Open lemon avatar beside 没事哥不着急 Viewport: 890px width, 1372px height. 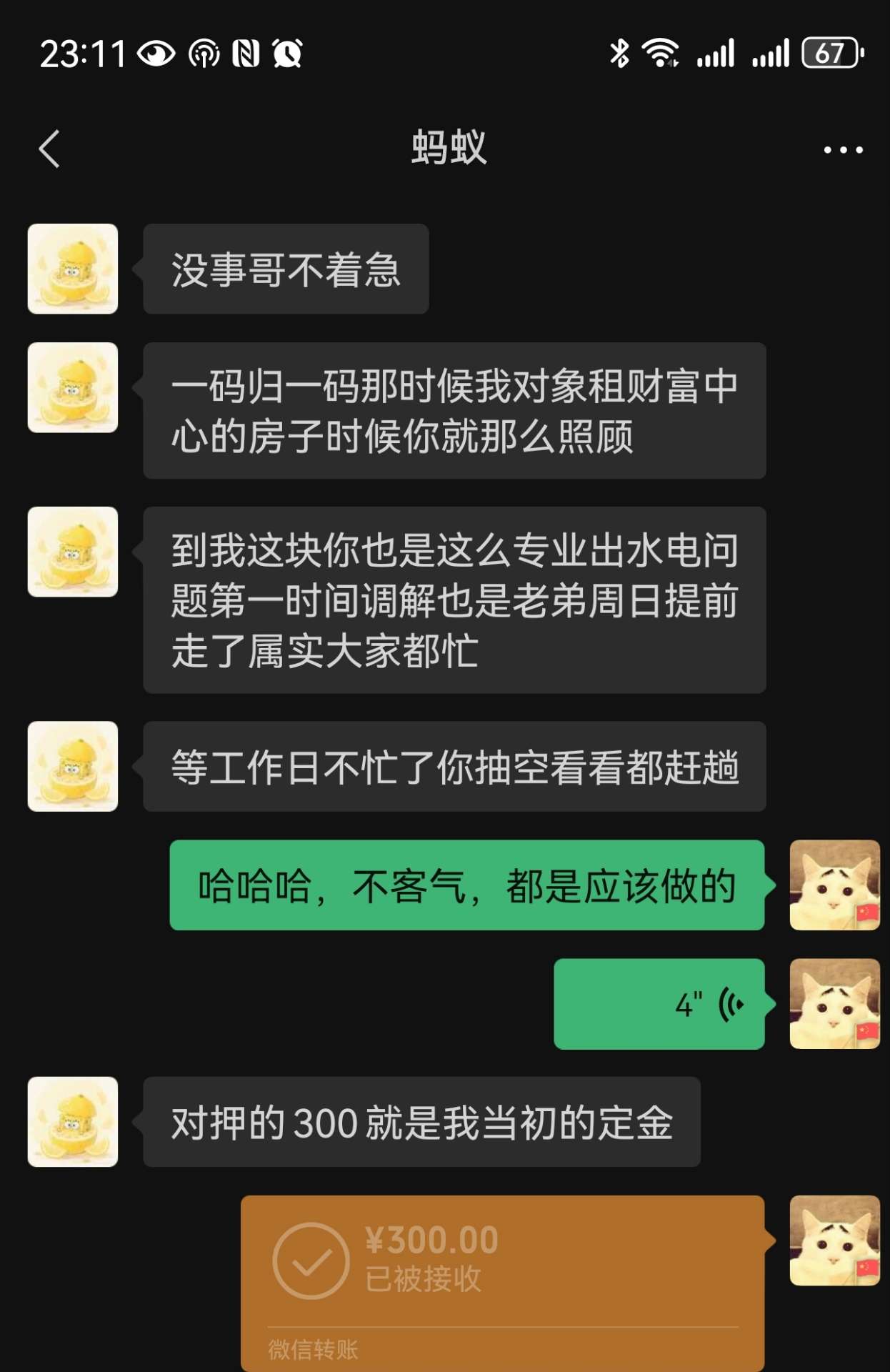[x=73, y=269]
